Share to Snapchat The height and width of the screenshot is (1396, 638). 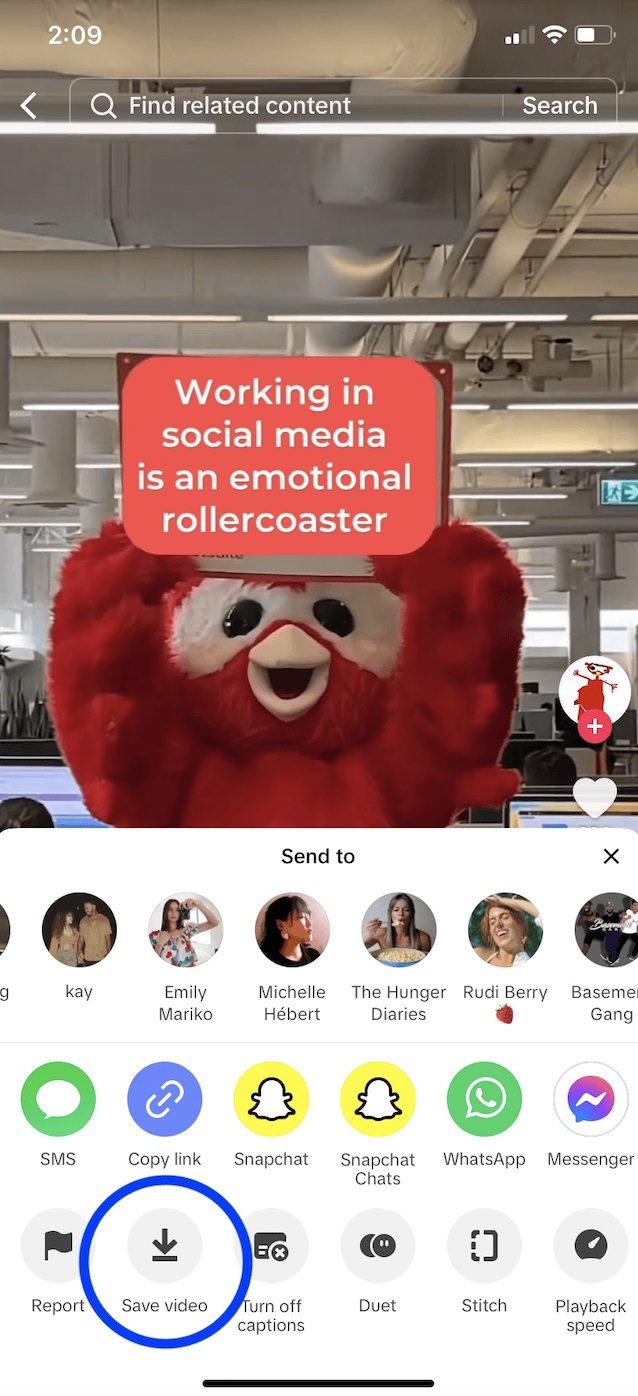click(x=271, y=1100)
